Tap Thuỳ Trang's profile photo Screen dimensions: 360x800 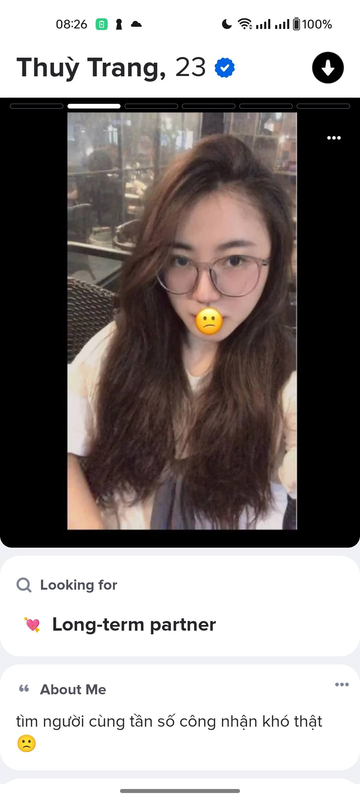182,321
